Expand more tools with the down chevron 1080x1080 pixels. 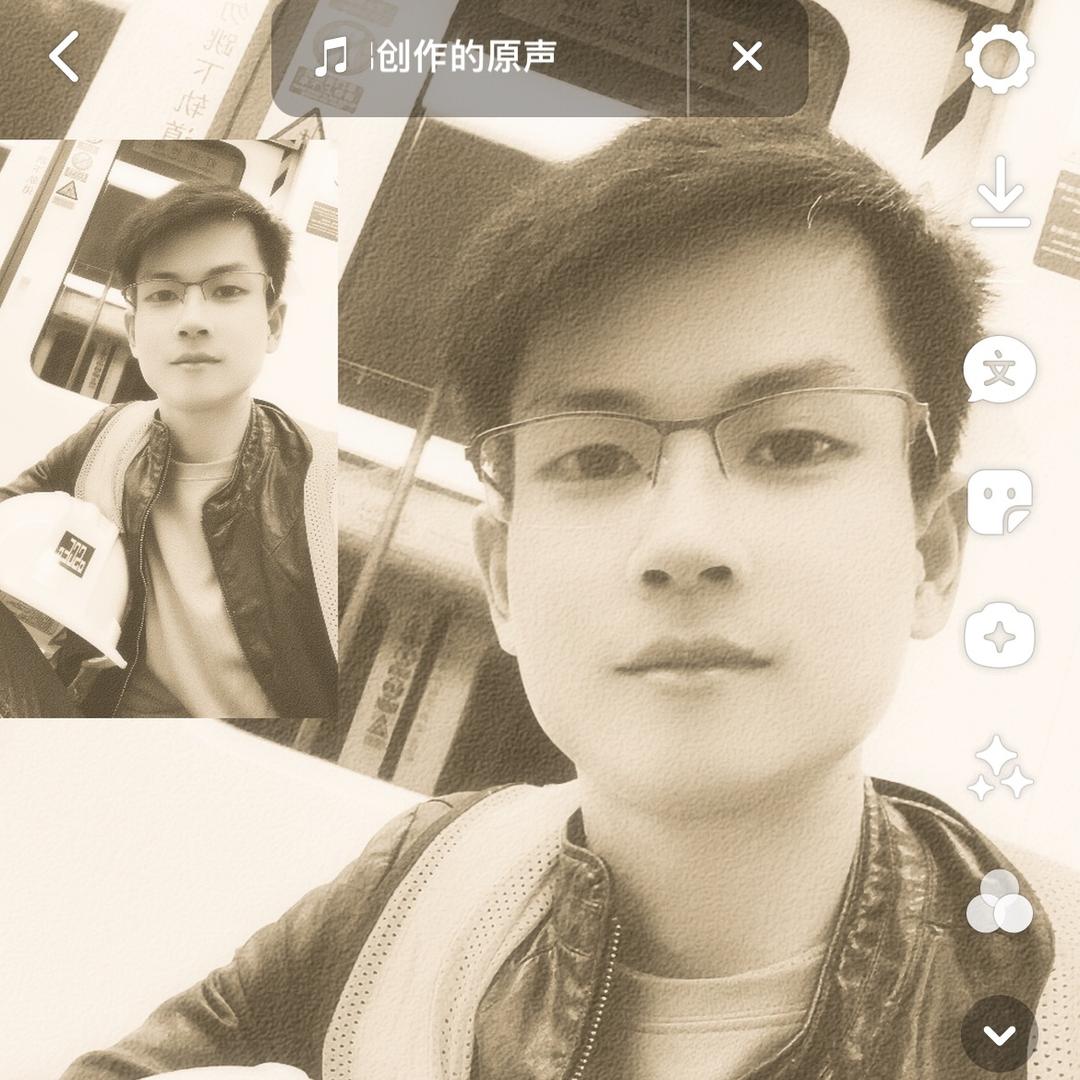(999, 1035)
